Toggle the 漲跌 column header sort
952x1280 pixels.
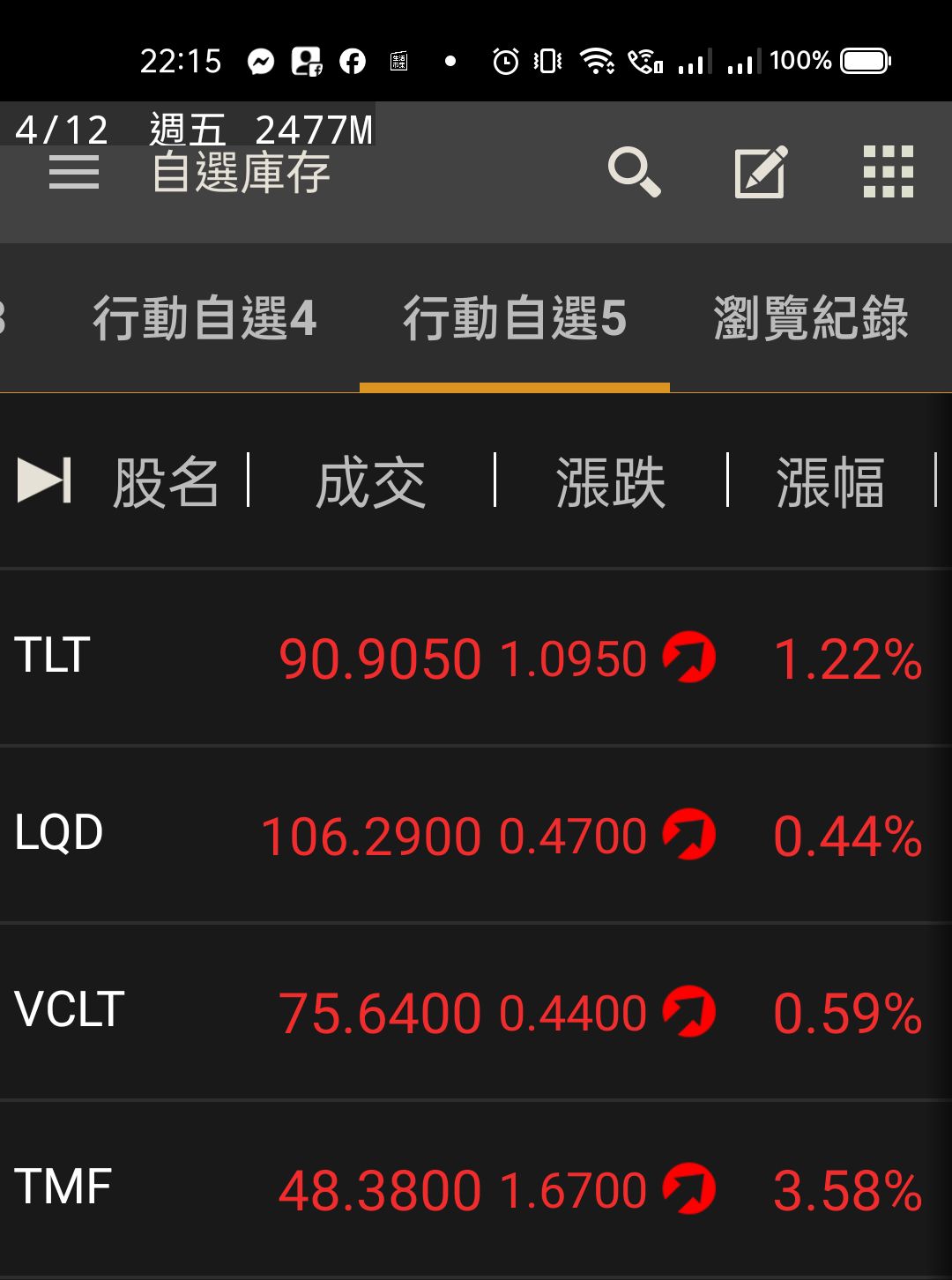point(612,479)
